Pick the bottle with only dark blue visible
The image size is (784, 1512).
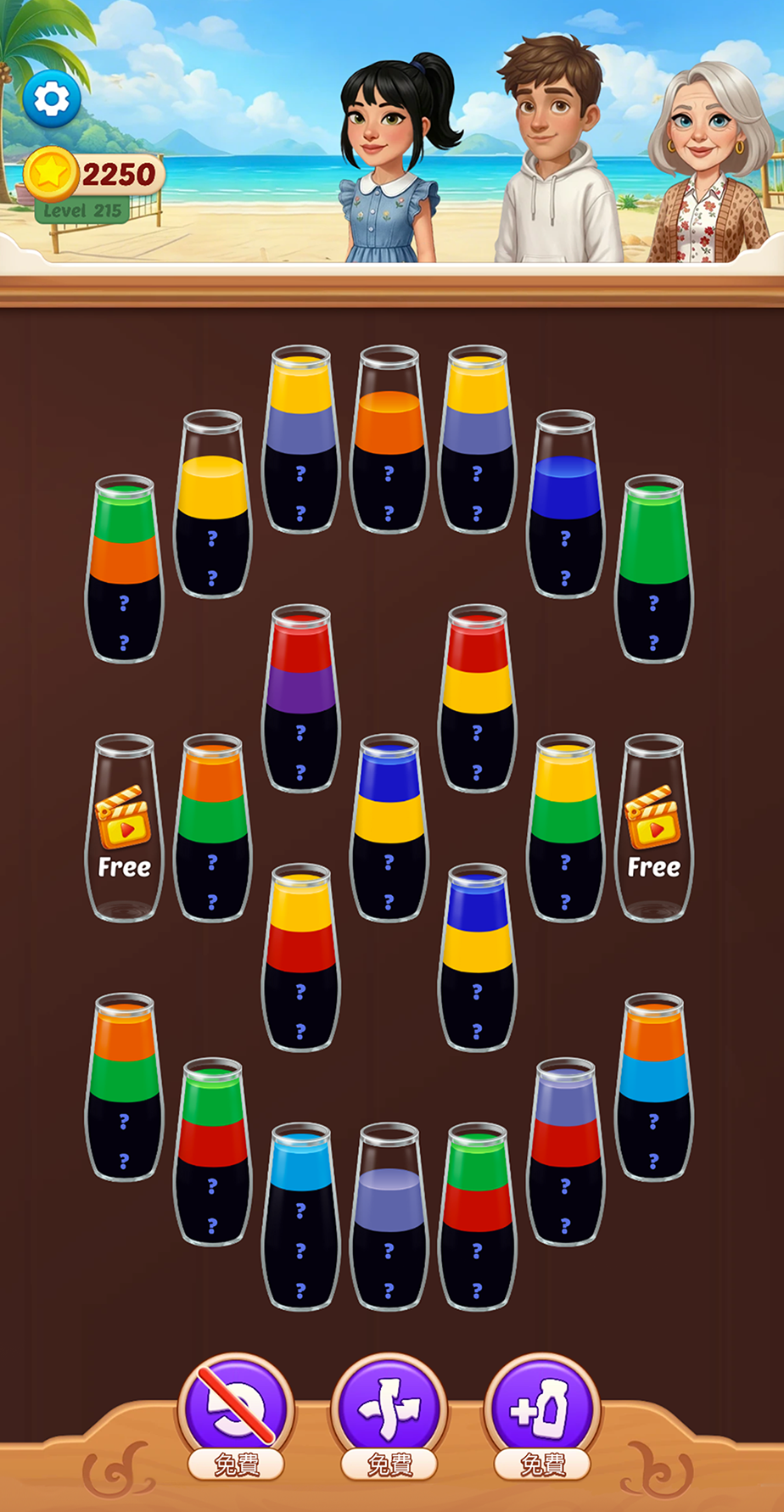[565, 505]
